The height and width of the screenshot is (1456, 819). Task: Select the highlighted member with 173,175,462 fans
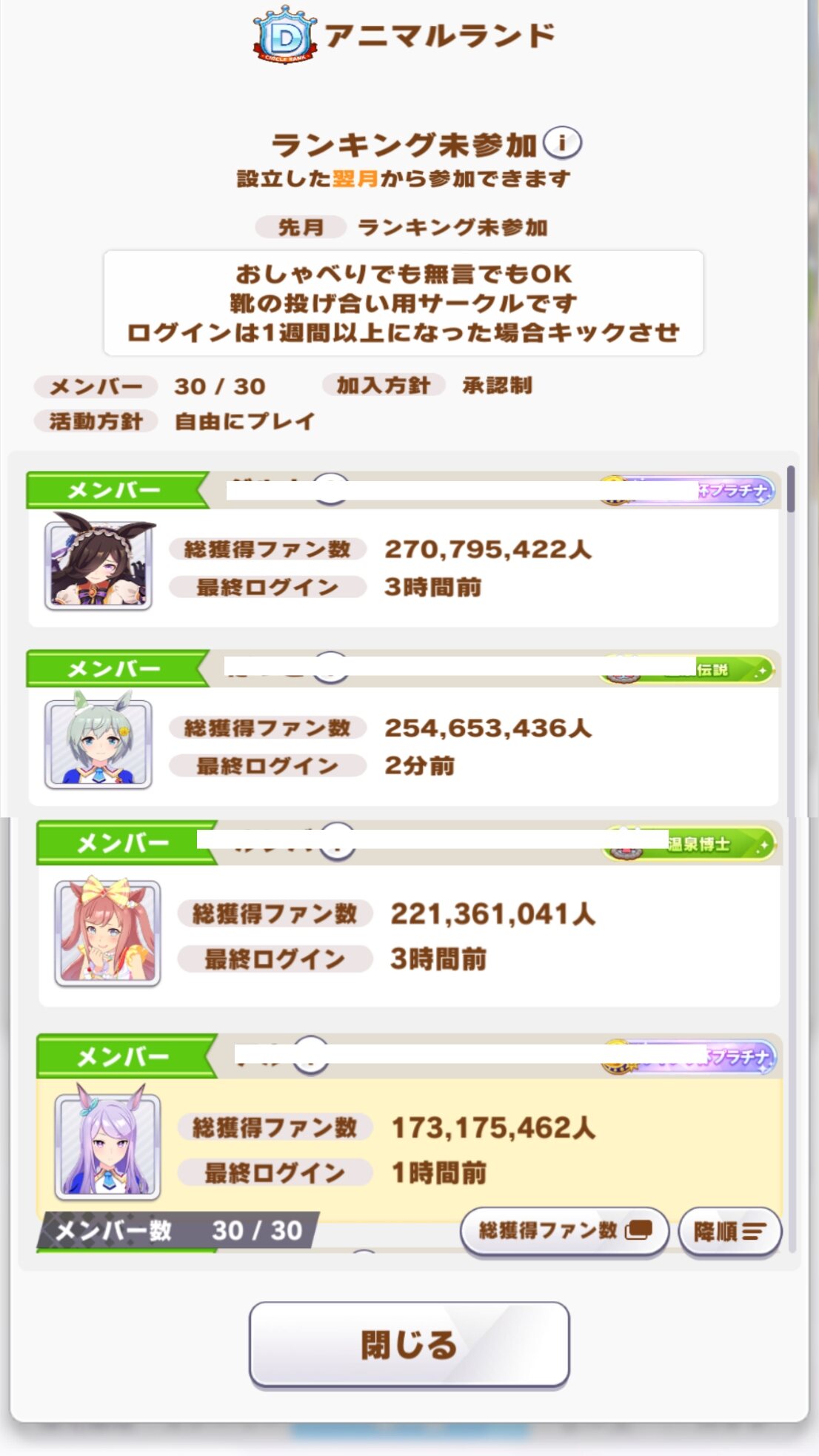click(x=409, y=1127)
